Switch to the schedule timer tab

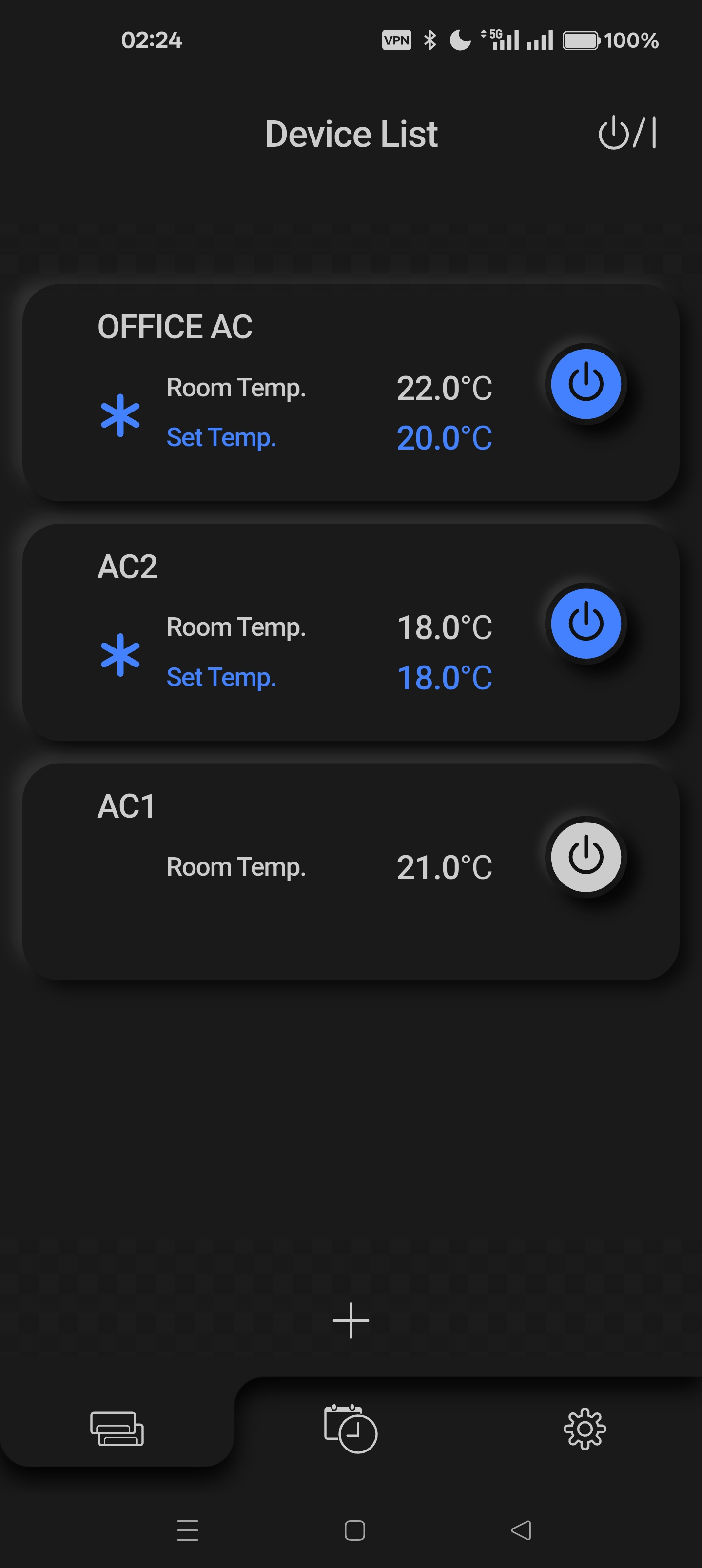point(351,1428)
